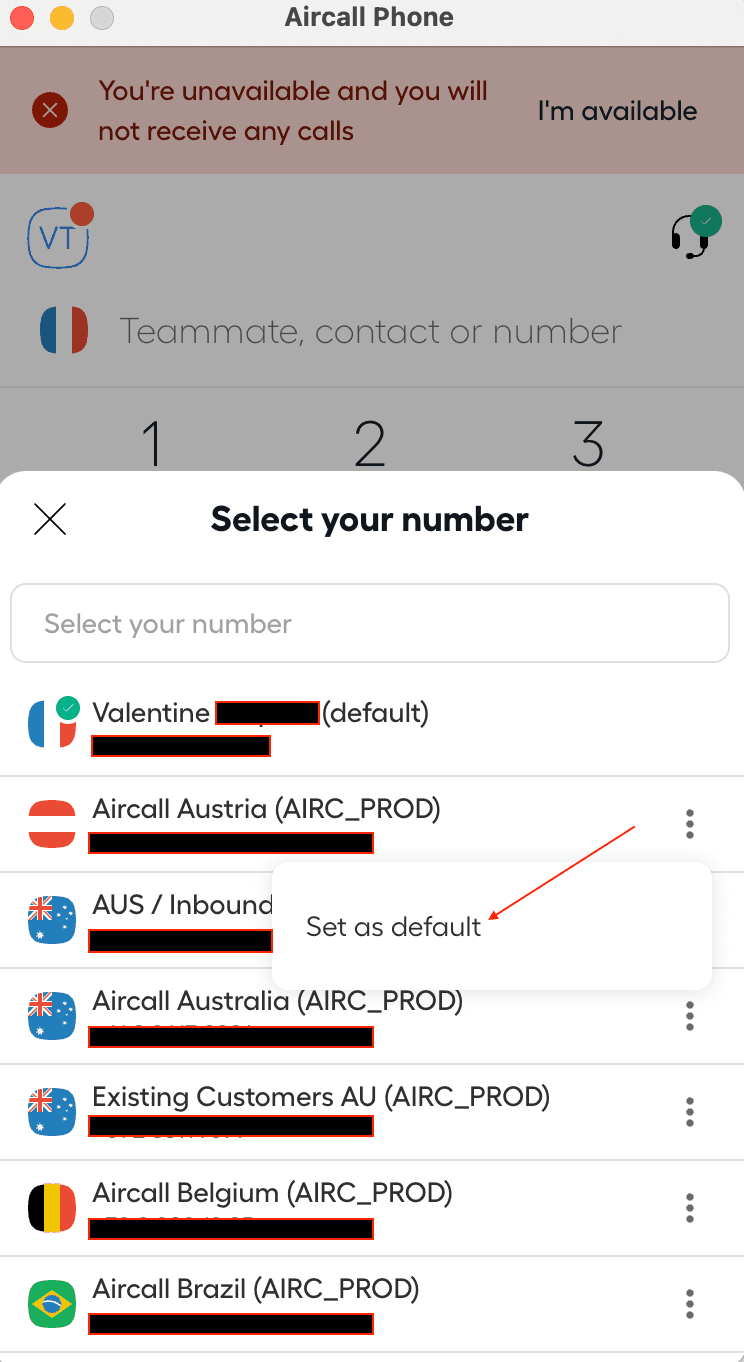Viewport: 744px width, 1362px height.
Task: Open options for Existing Customers AU
Action: [690, 1112]
